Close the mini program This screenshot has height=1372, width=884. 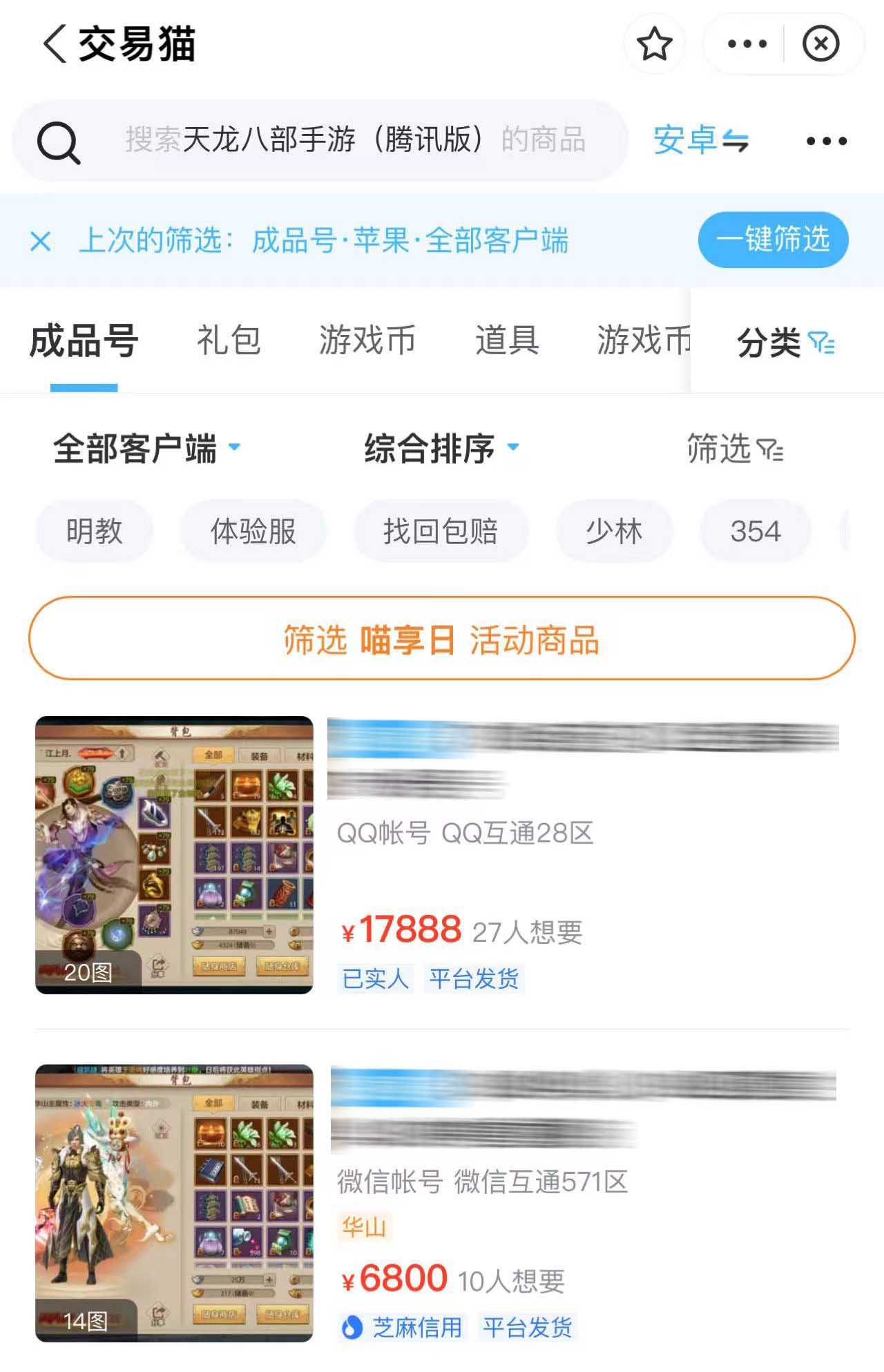point(820,44)
